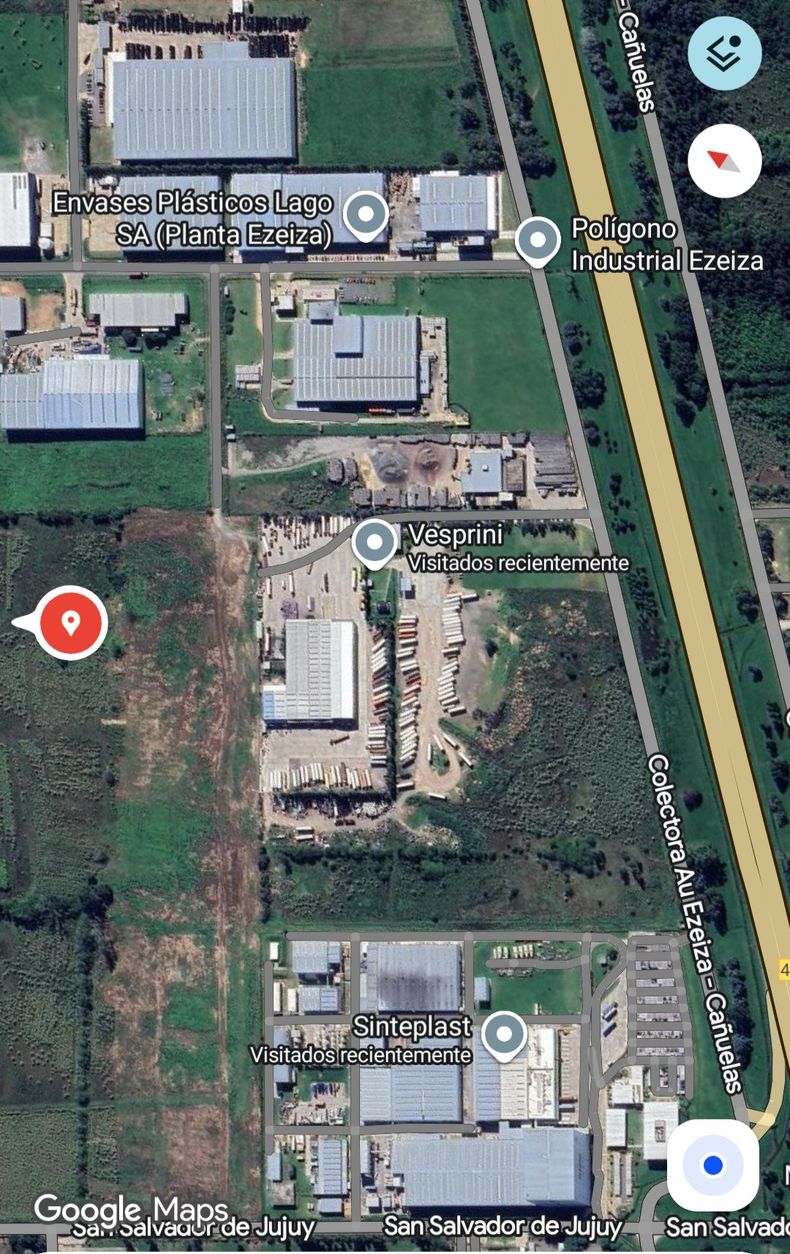Select Envases Plásticos Lago SA marker
This screenshot has width=790, height=1254.
click(x=365, y=214)
